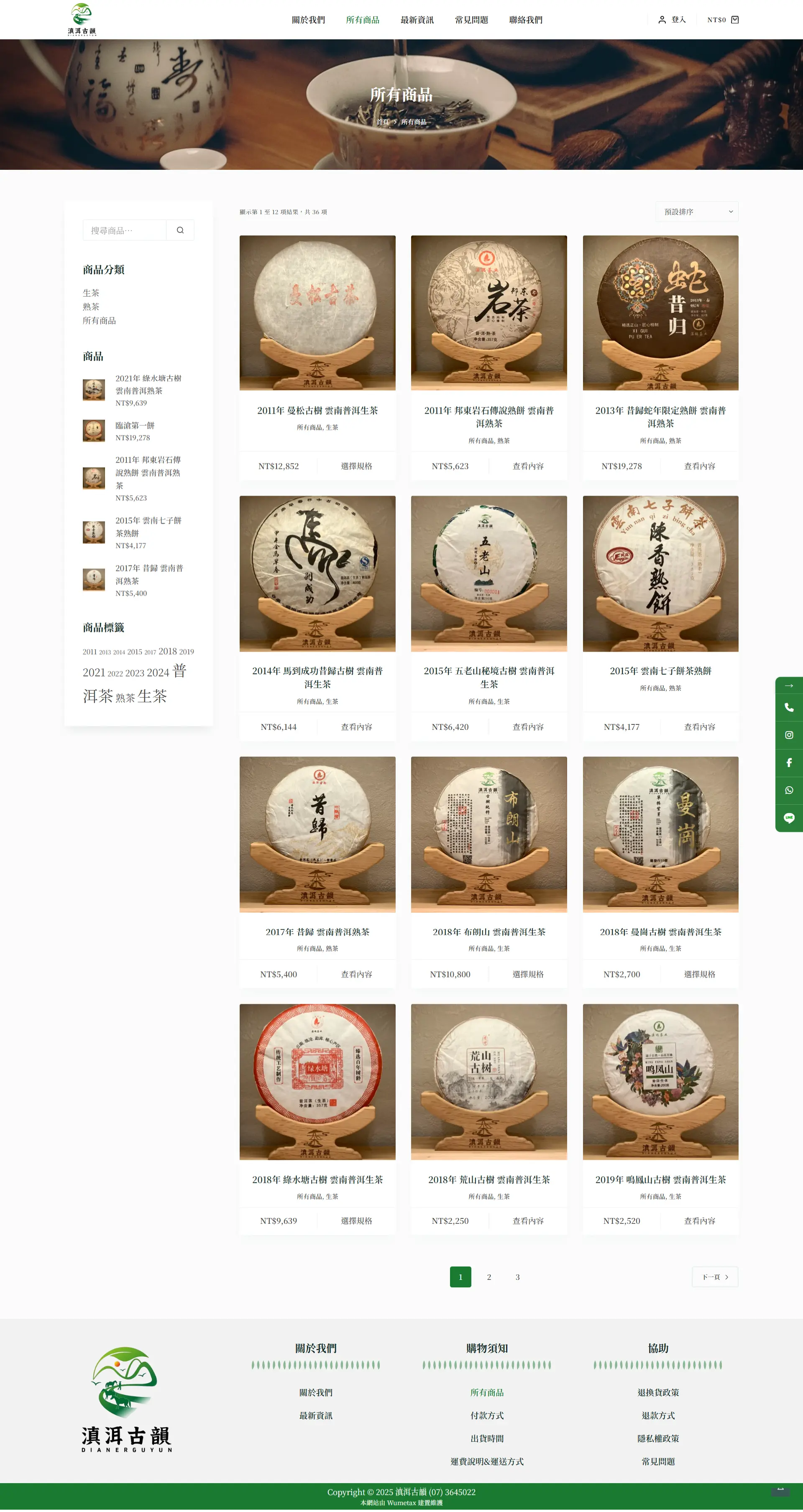
Task: Tap the 登入 login link
Action: click(x=672, y=20)
